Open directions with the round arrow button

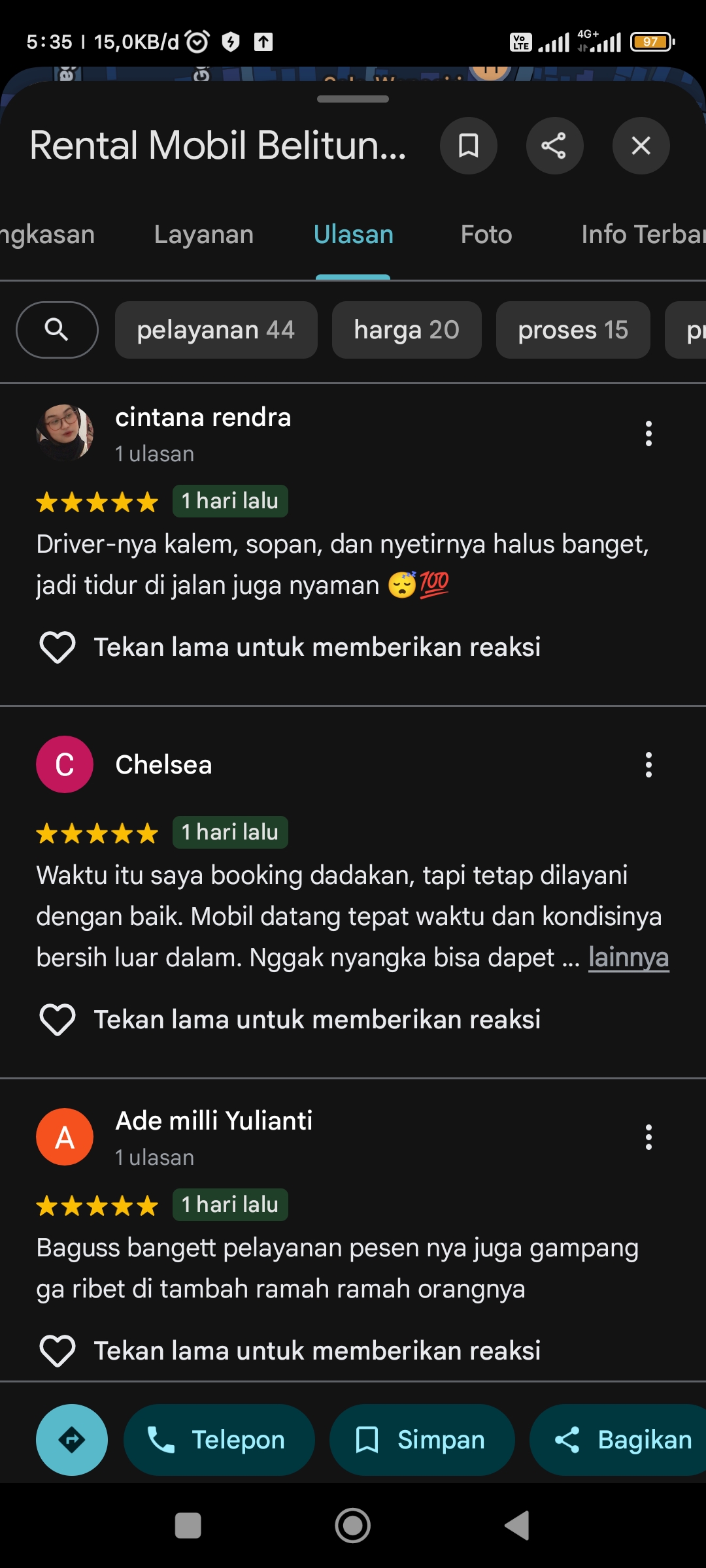point(72,1440)
